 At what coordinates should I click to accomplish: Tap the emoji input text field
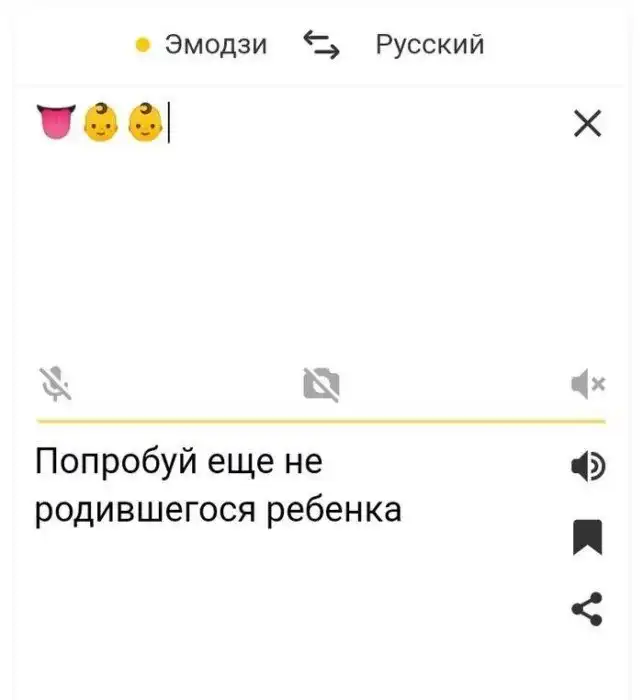pos(300,220)
